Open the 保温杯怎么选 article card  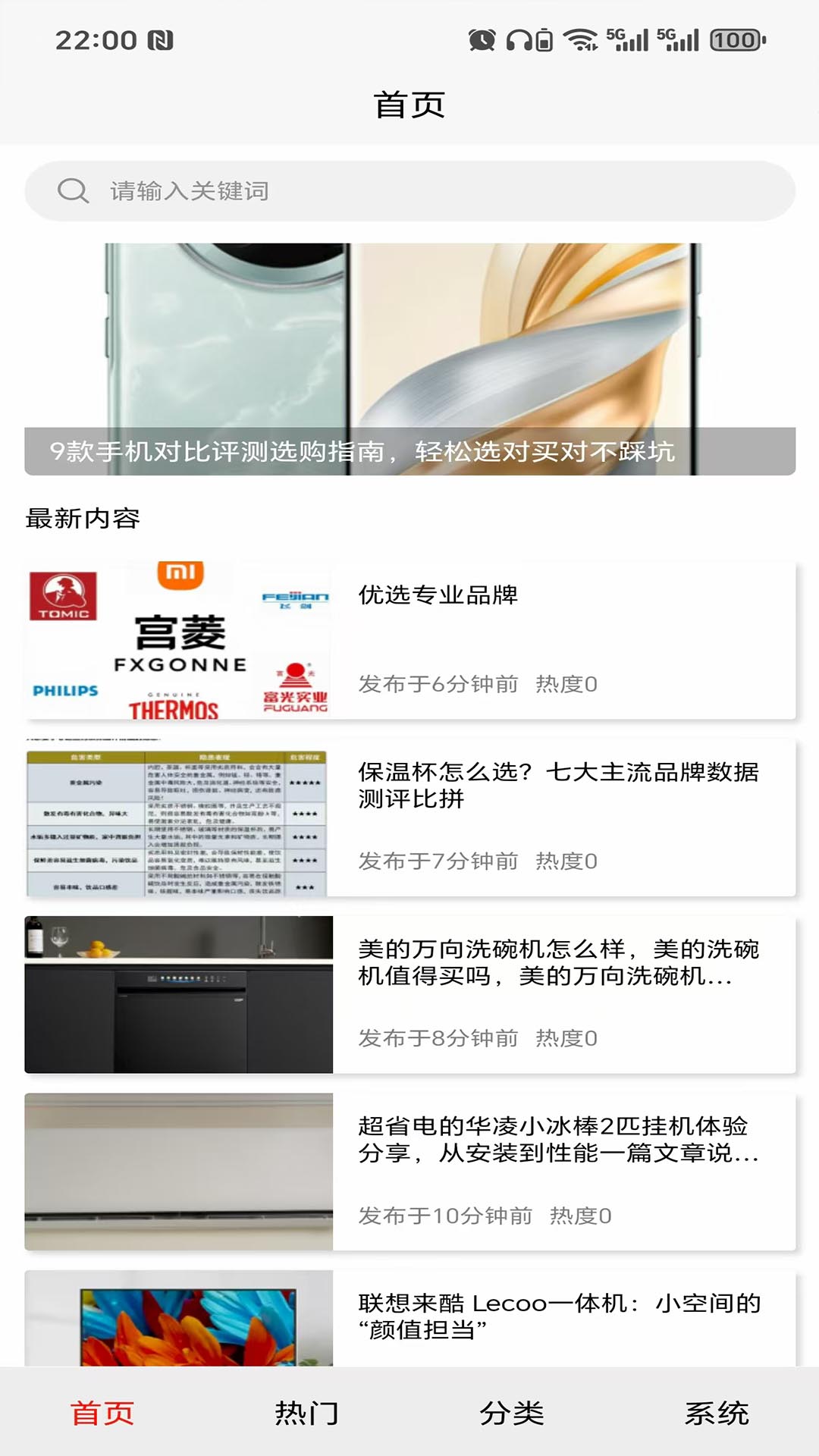409,817
